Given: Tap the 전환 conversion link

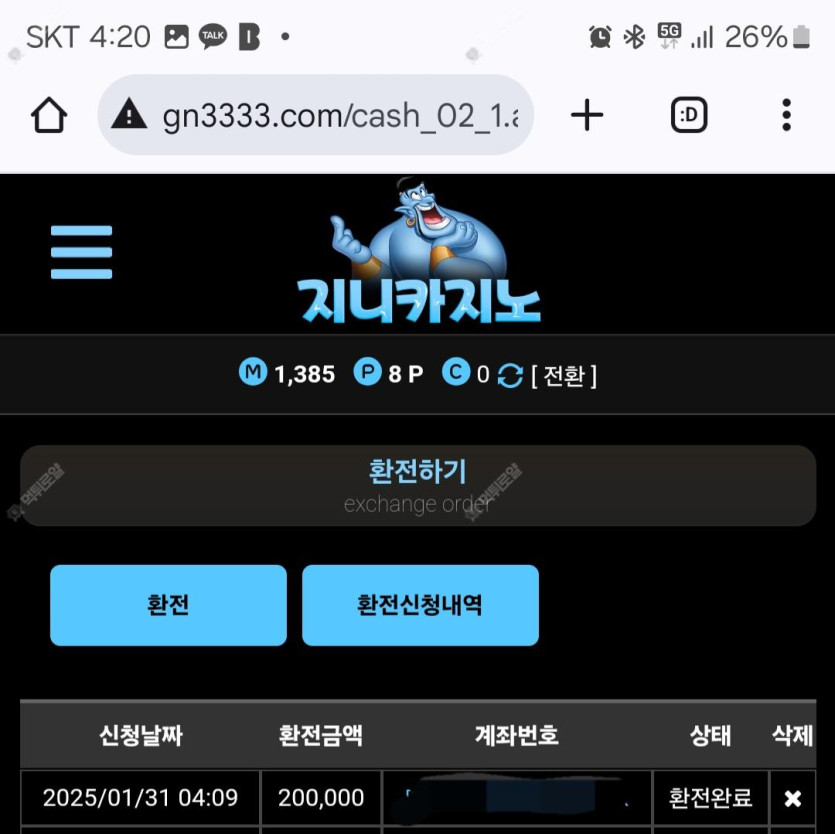Looking at the screenshot, I should (x=563, y=376).
